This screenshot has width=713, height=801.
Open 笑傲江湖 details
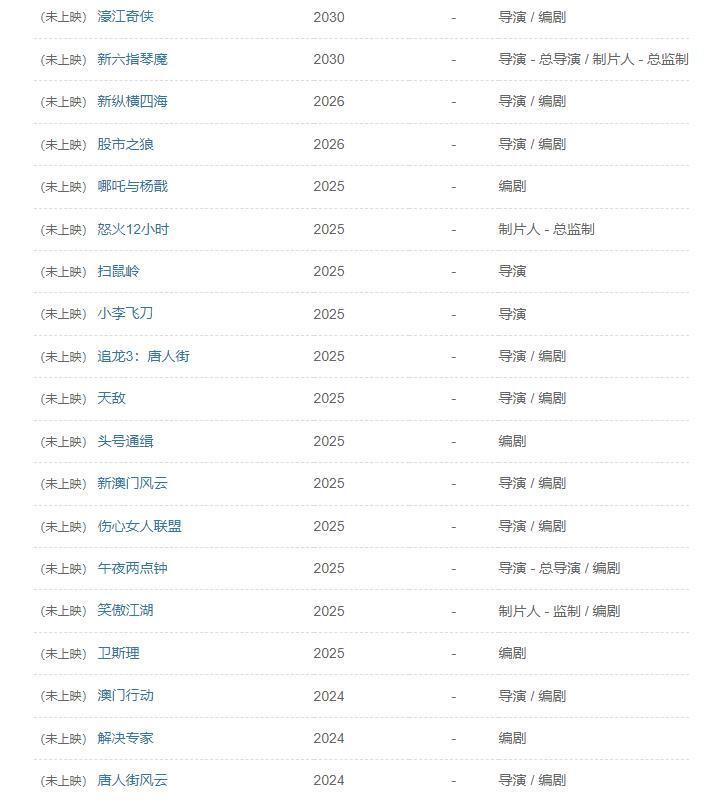125,610
